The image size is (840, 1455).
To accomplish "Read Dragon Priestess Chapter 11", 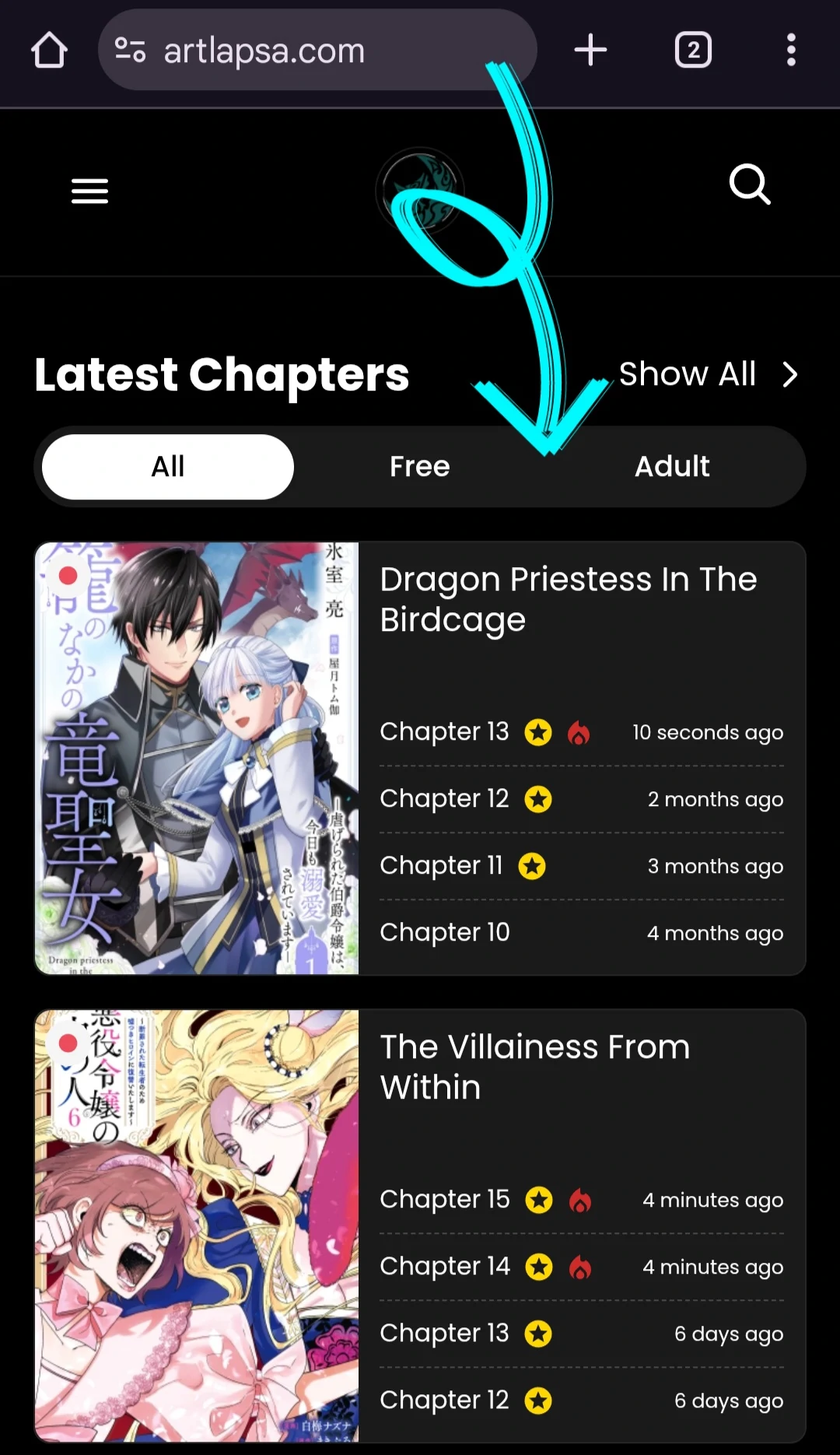I will [x=441, y=865].
